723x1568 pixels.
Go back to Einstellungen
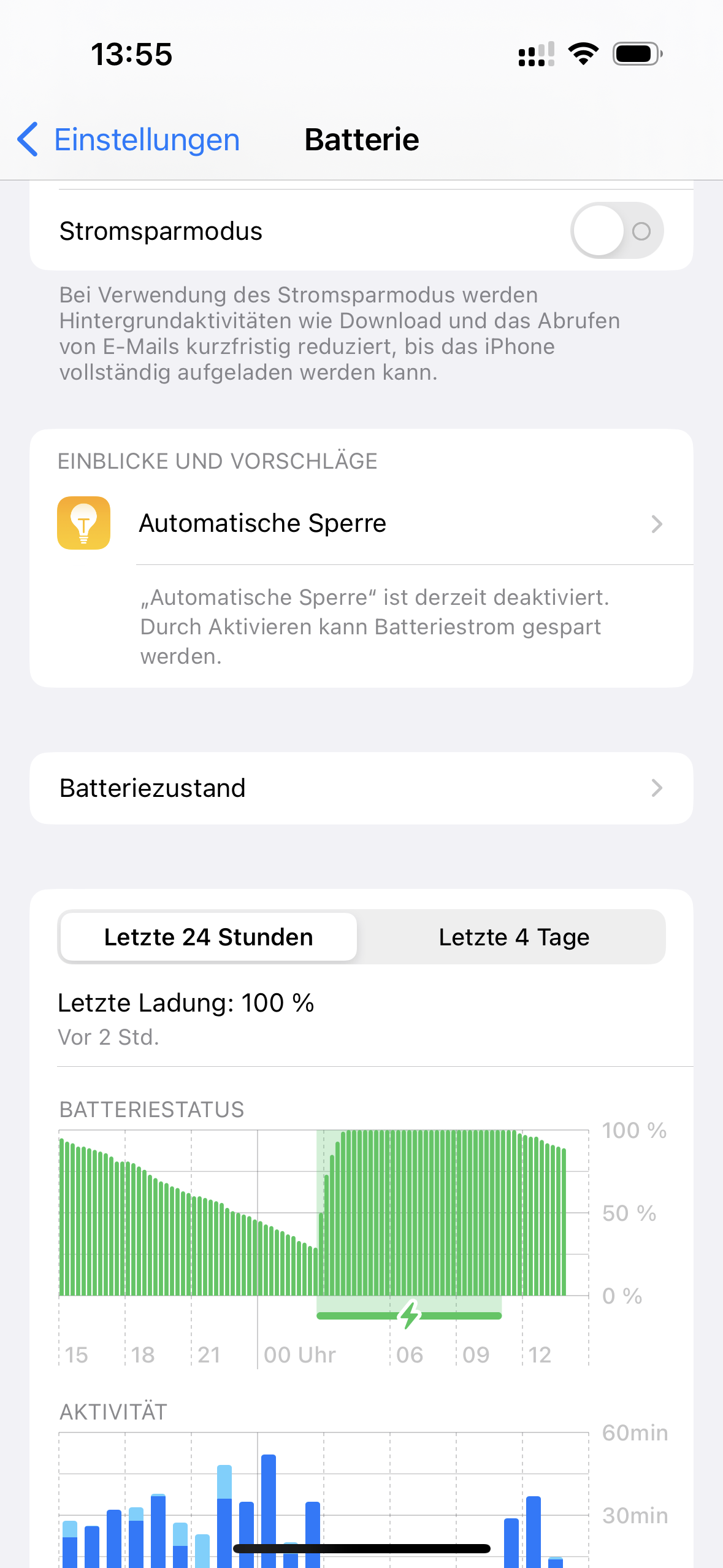pos(129,140)
